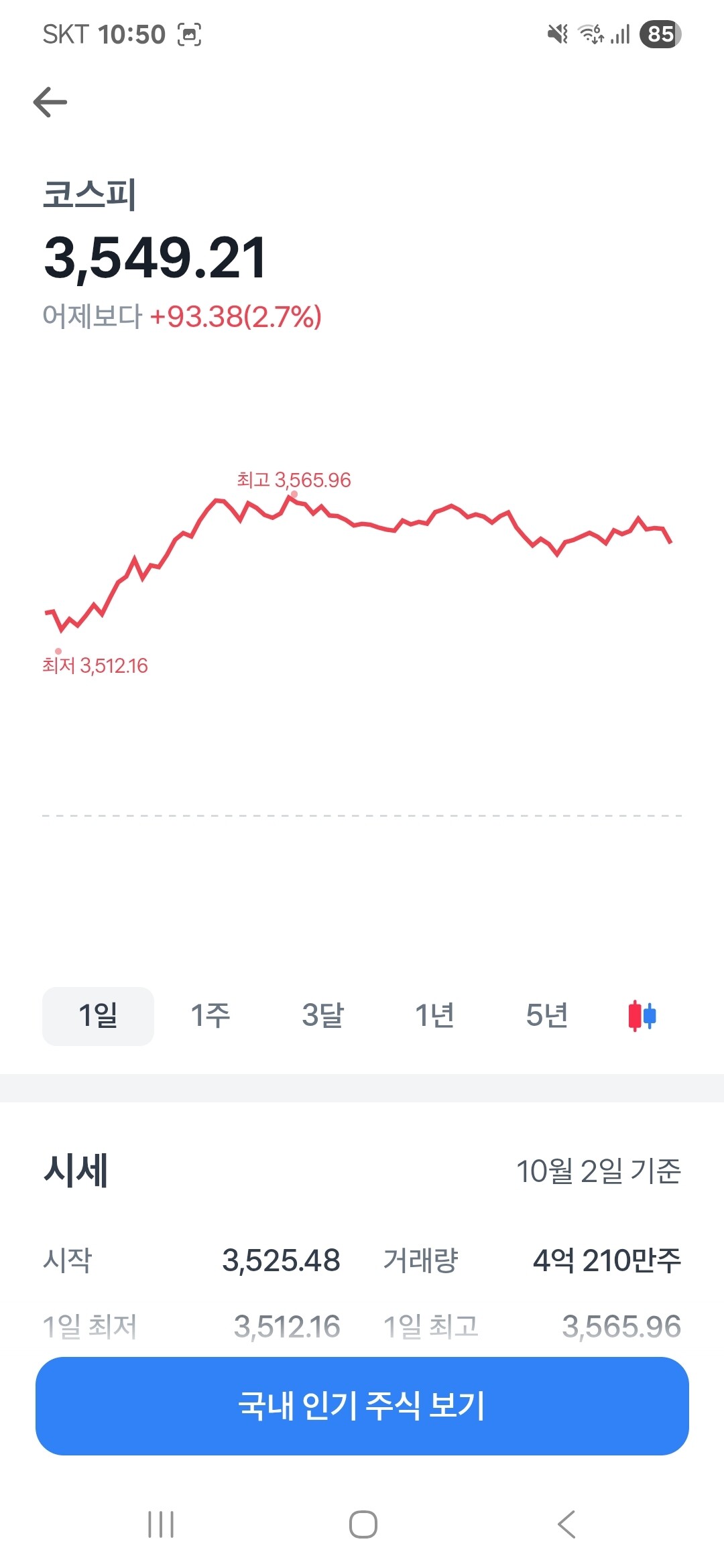Image resolution: width=724 pixels, height=1568 pixels.
Task: Select the 1일 chart range
Action: coord(98,1016)
